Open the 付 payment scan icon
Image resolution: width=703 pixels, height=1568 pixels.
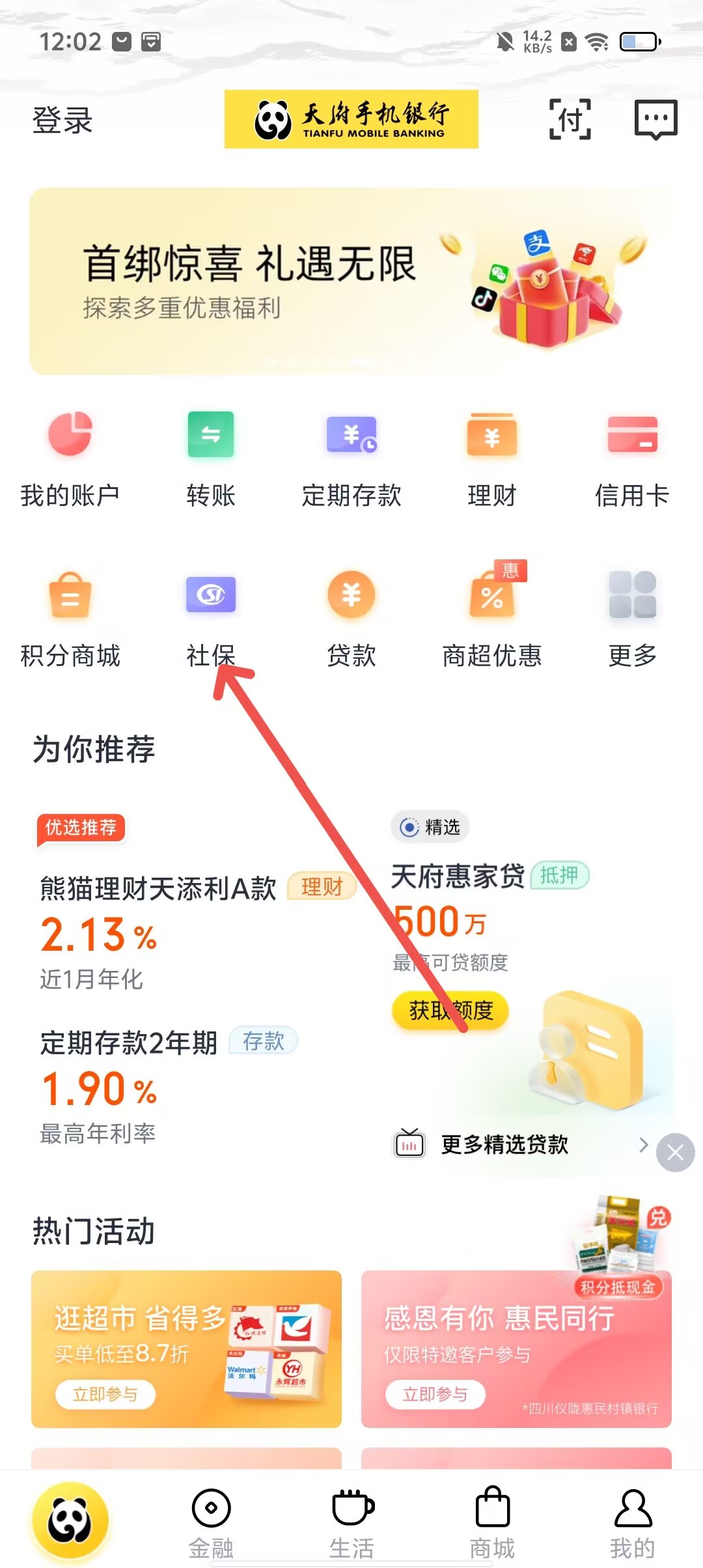(570, 119)
